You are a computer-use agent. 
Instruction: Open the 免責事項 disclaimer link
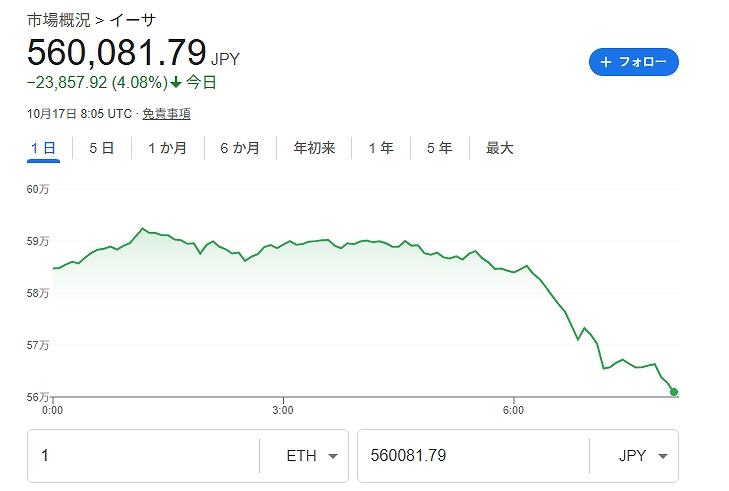(x=166, y=115)
